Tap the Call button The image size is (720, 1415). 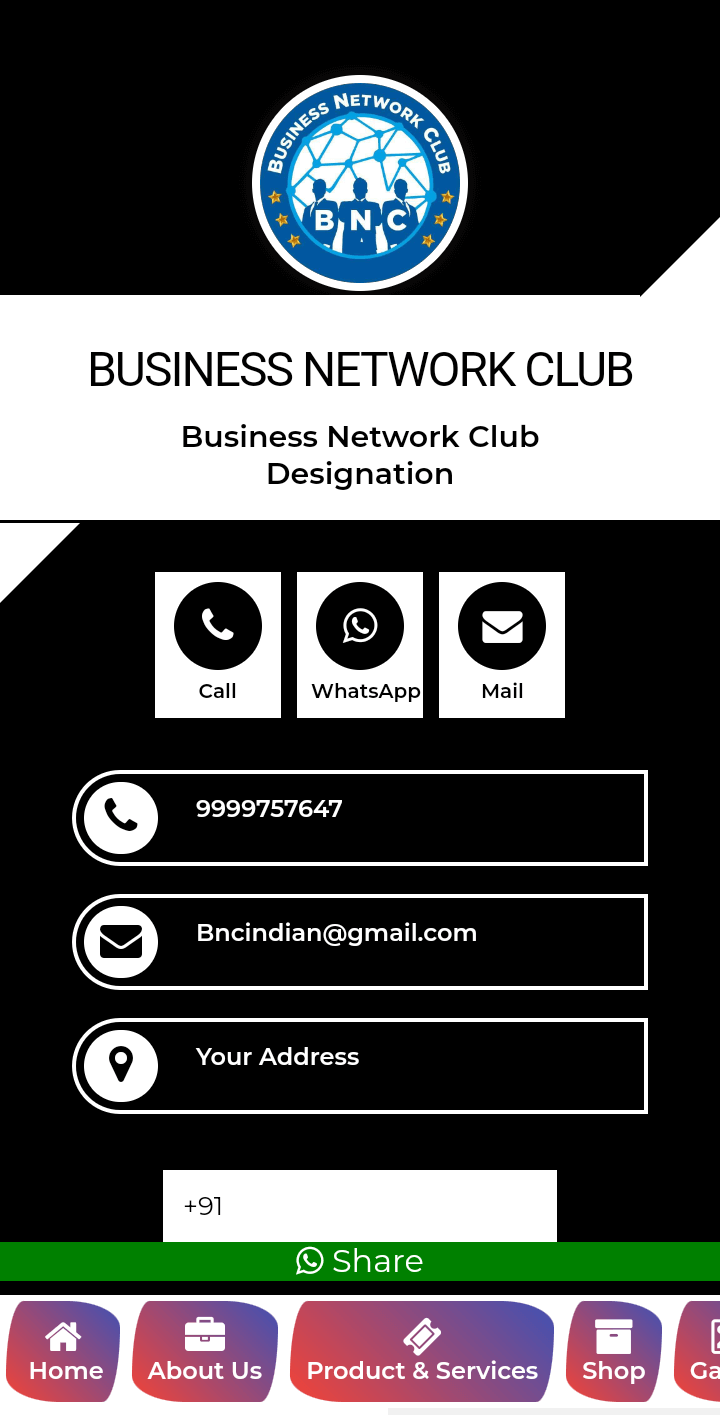[218, 645]
